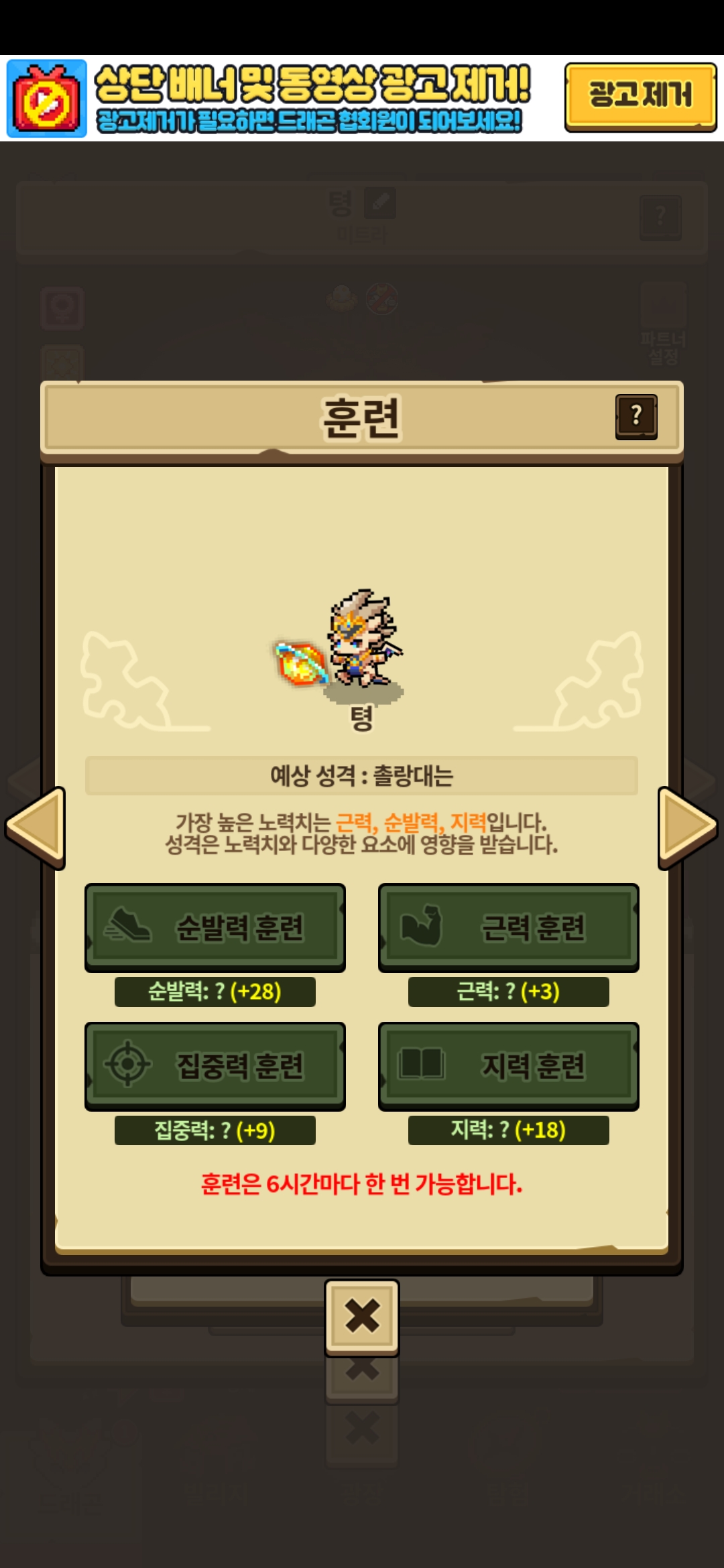Start 순발력 훈련 (agility training)
Viewport: 724px width, 1568px height.
[215, 927]
